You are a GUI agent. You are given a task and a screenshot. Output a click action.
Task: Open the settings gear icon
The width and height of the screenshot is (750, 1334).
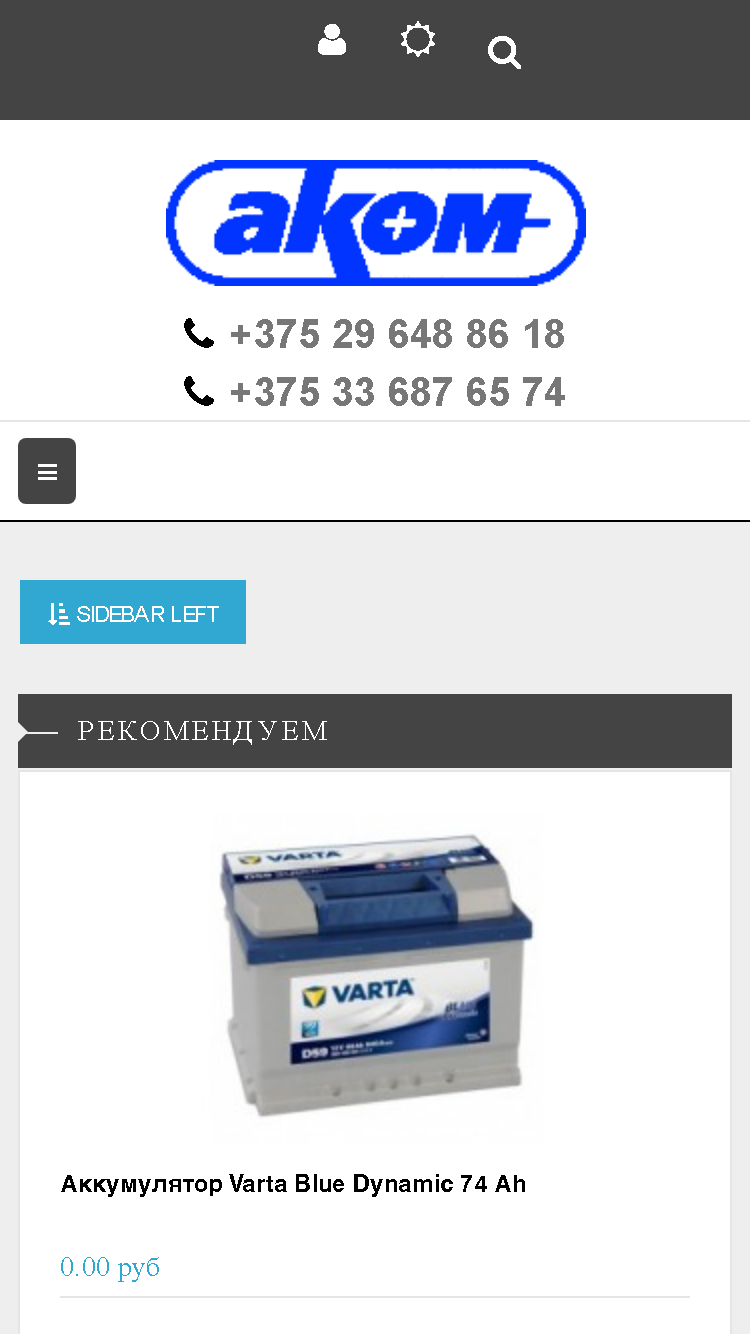[418, 40]
